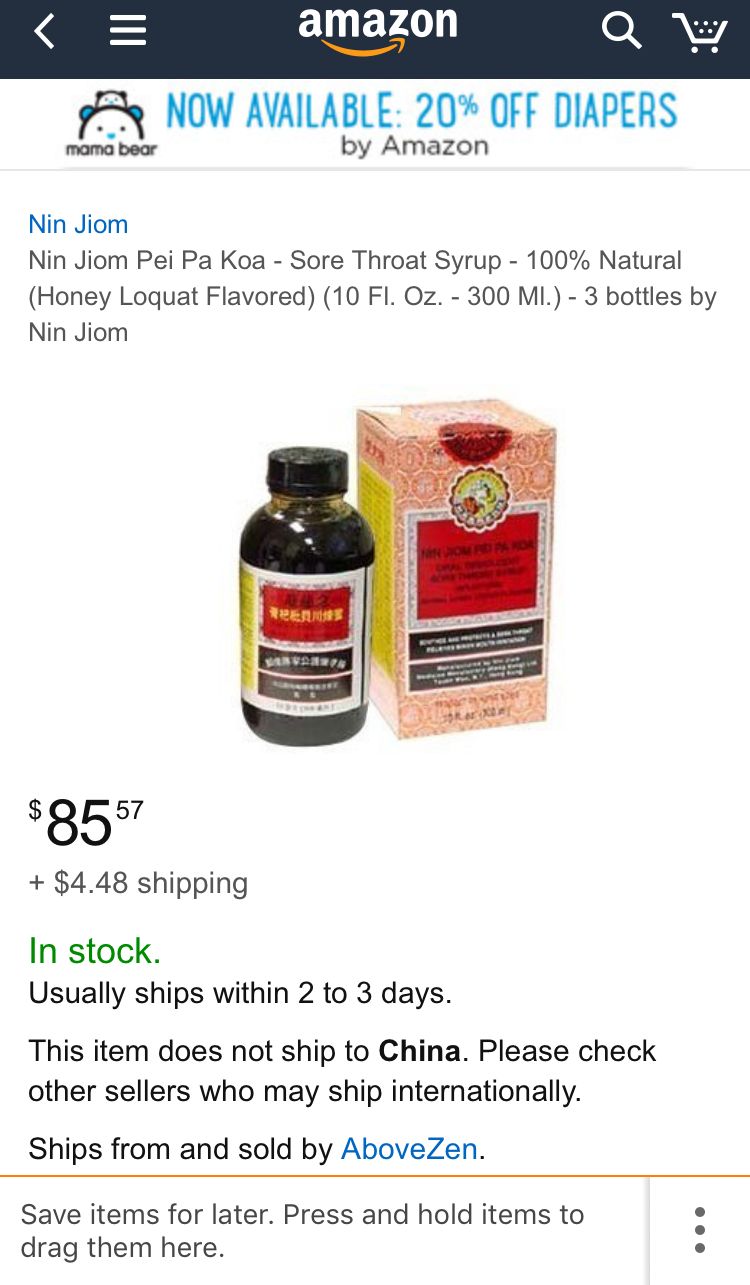
Task: View the shopping cart
Action: point(699,34)
